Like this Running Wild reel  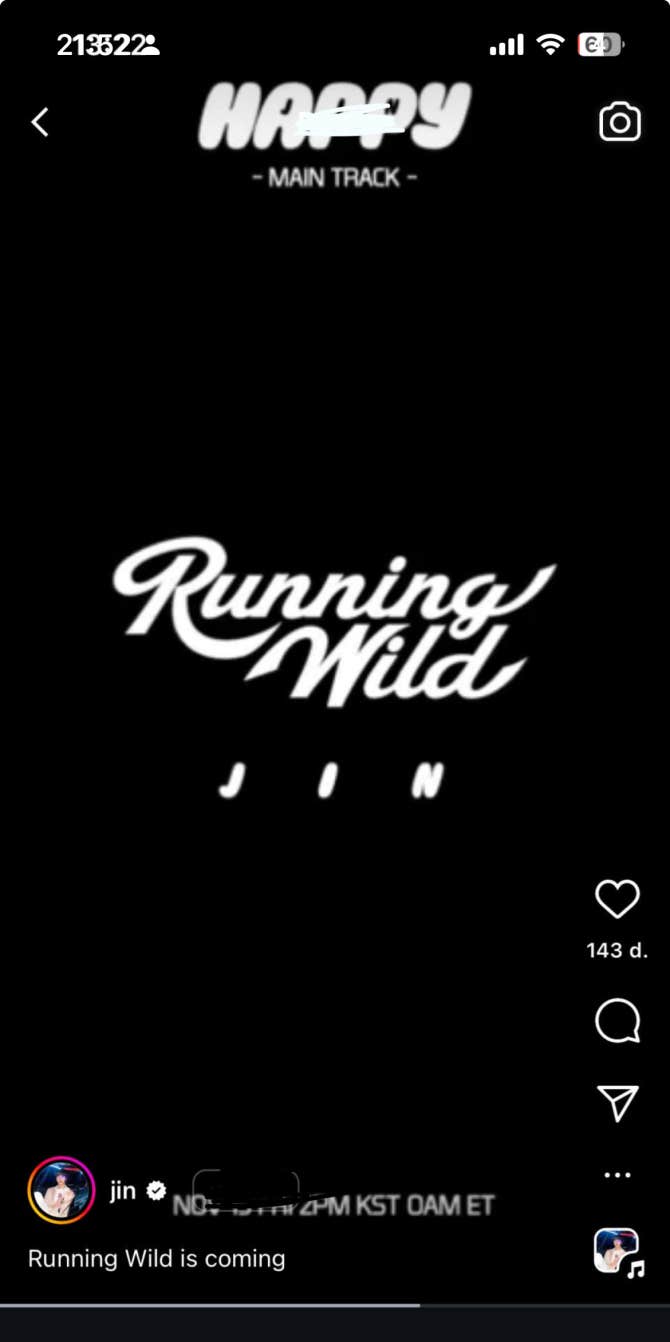click(617, 899)
